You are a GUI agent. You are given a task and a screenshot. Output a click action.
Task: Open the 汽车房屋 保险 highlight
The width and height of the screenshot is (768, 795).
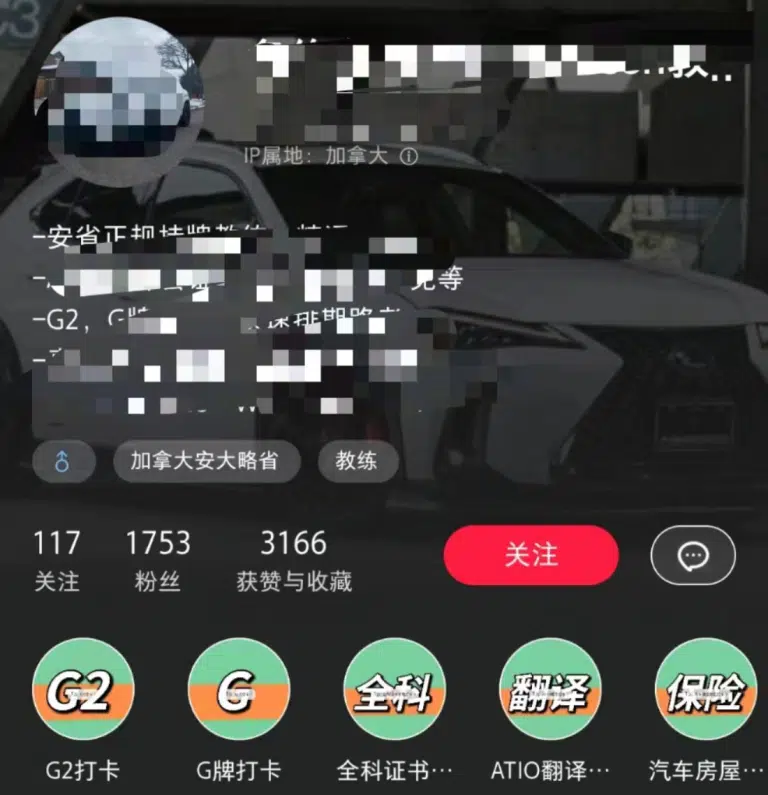pos(705,690)
